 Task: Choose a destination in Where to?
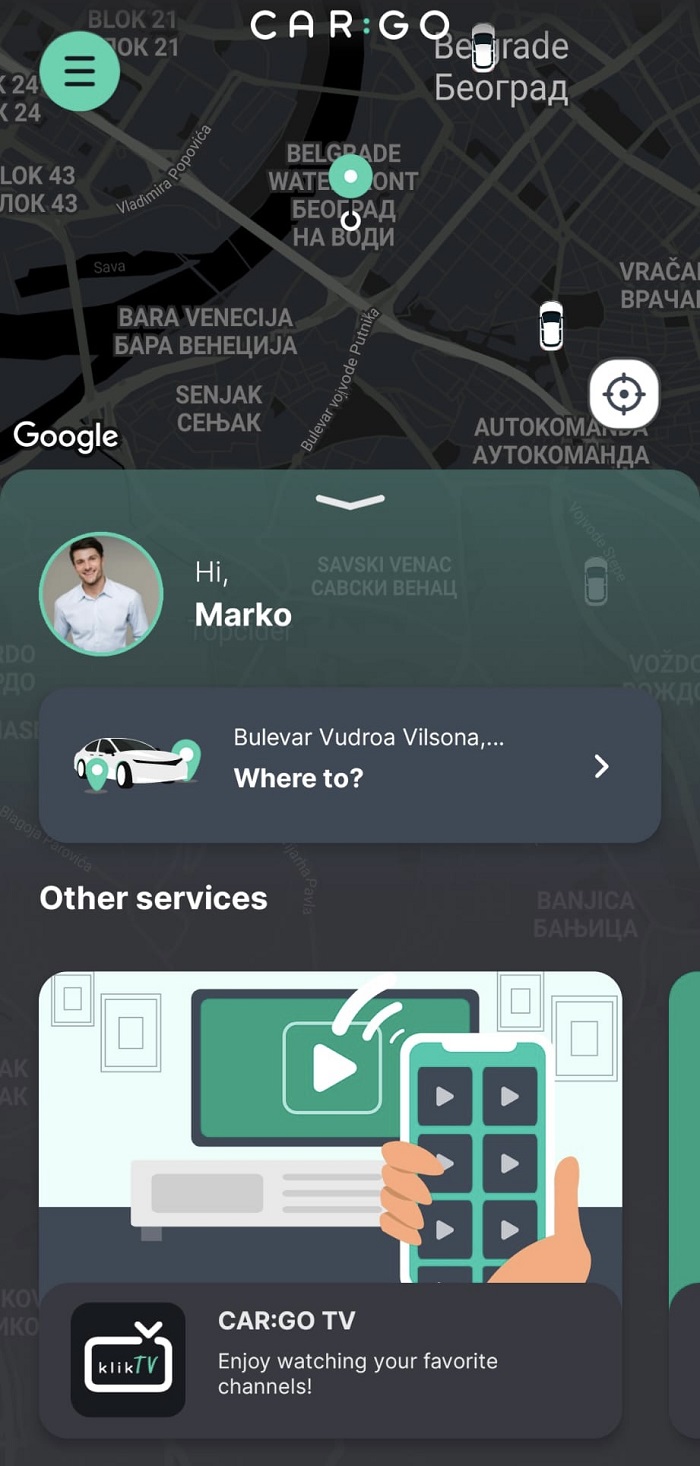click(350, 765)
